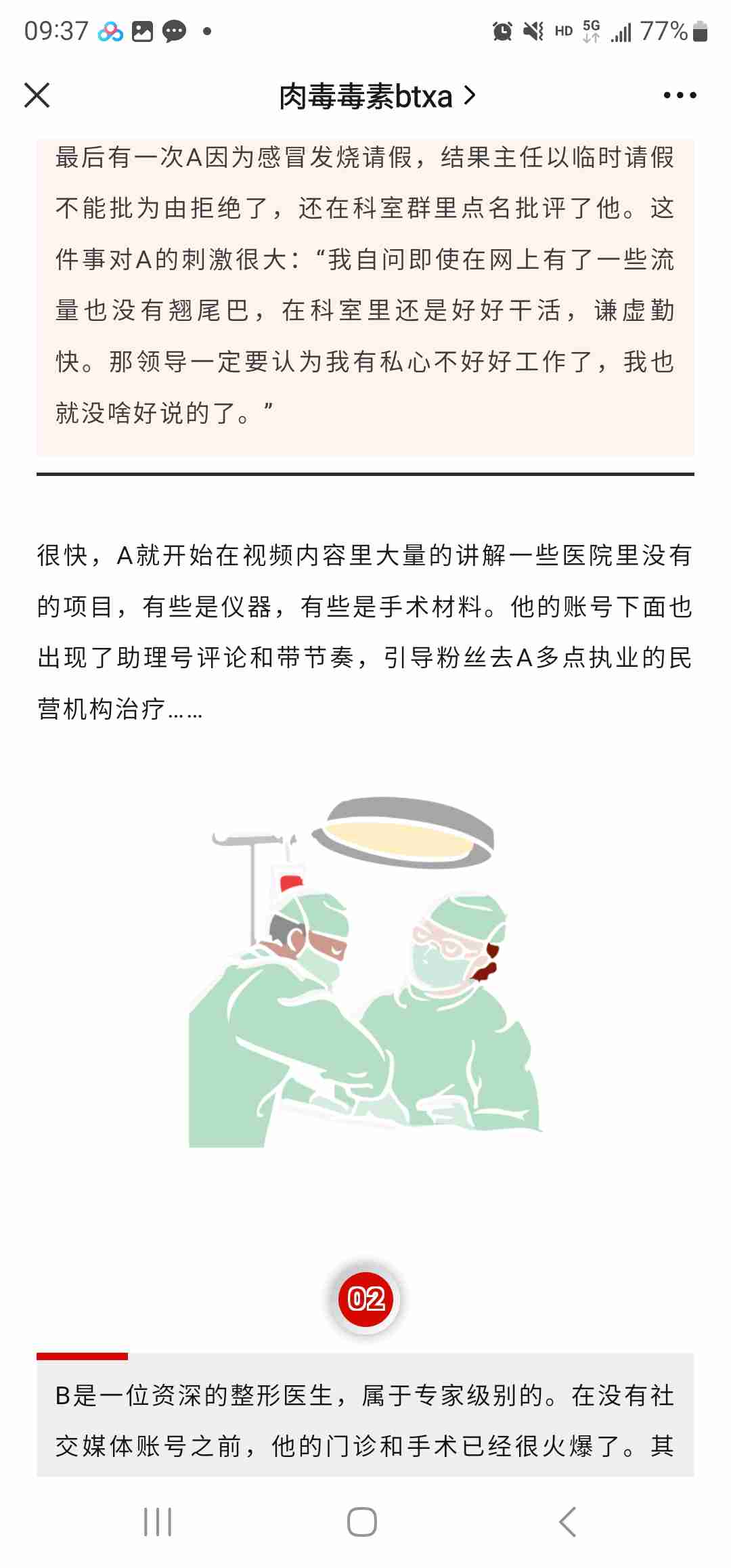Go back with the system back button
Image resolution: width=731 pixels, height=1568 pixels.
point(567,1522)
